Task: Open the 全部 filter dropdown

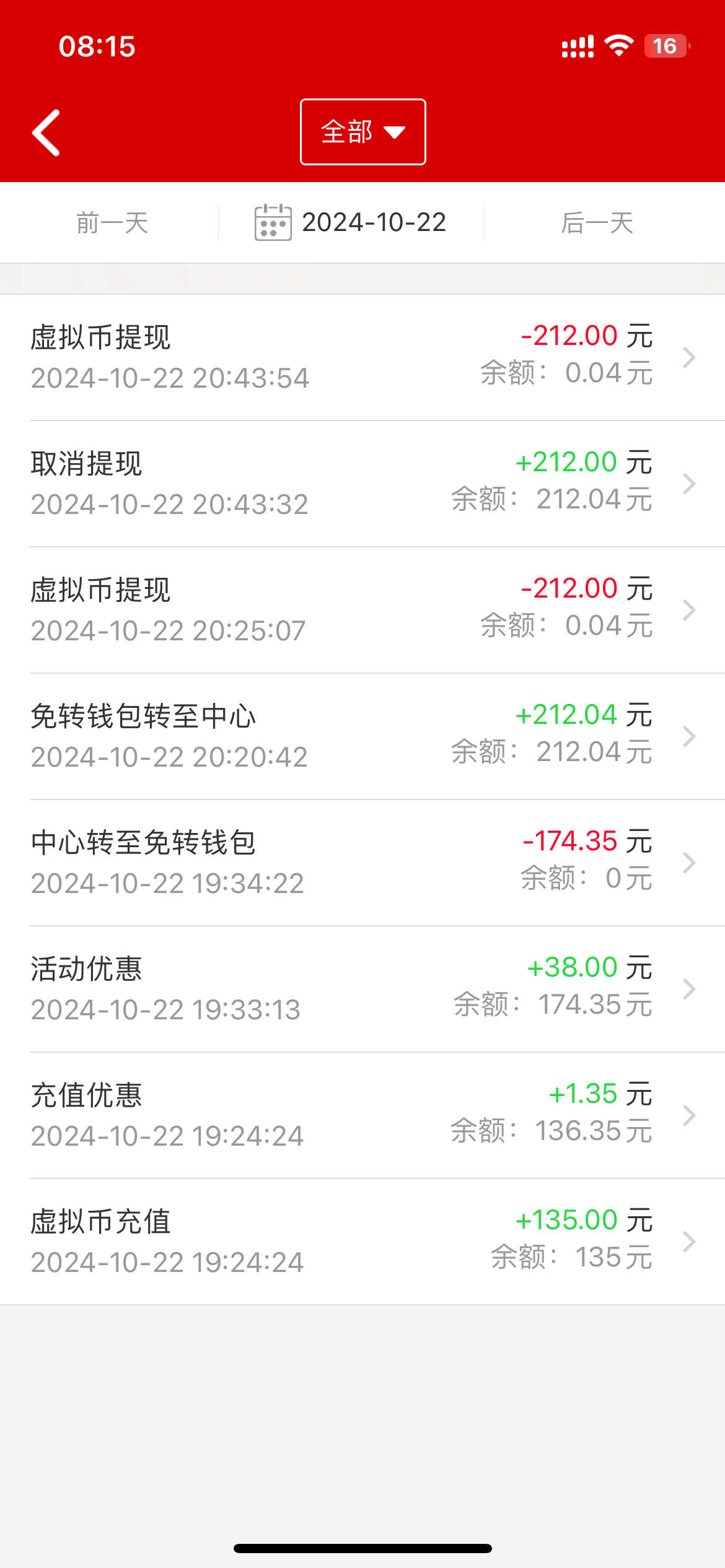Action: (362, 132)
